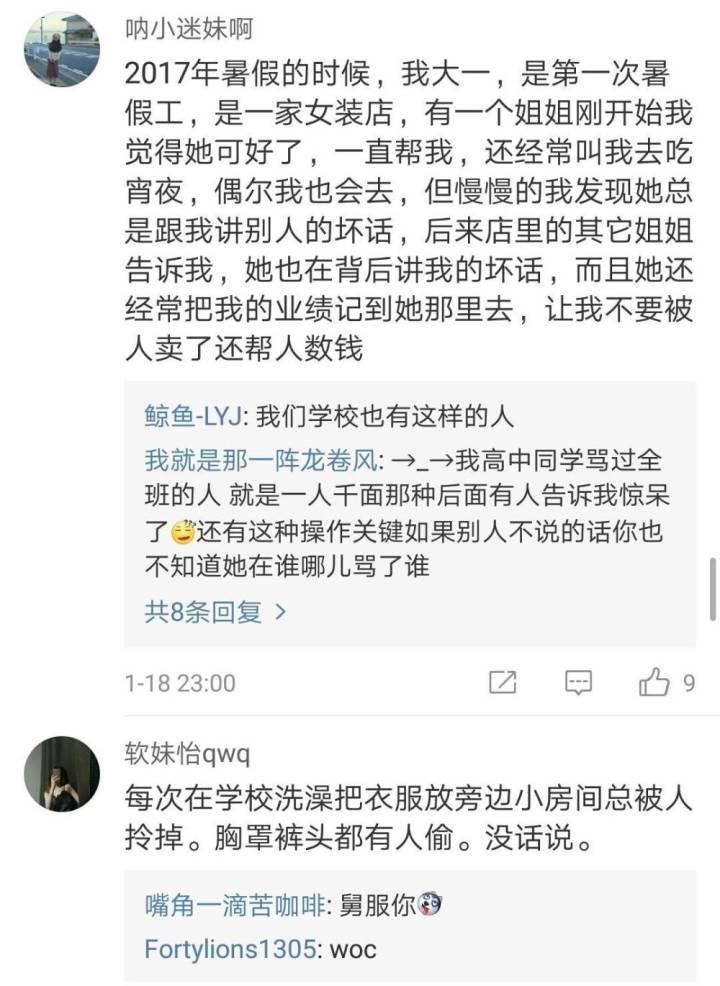Click username 呐小迷妹啊 above the comment
This screenshot has height=986, width=720.
click(191, 30)
